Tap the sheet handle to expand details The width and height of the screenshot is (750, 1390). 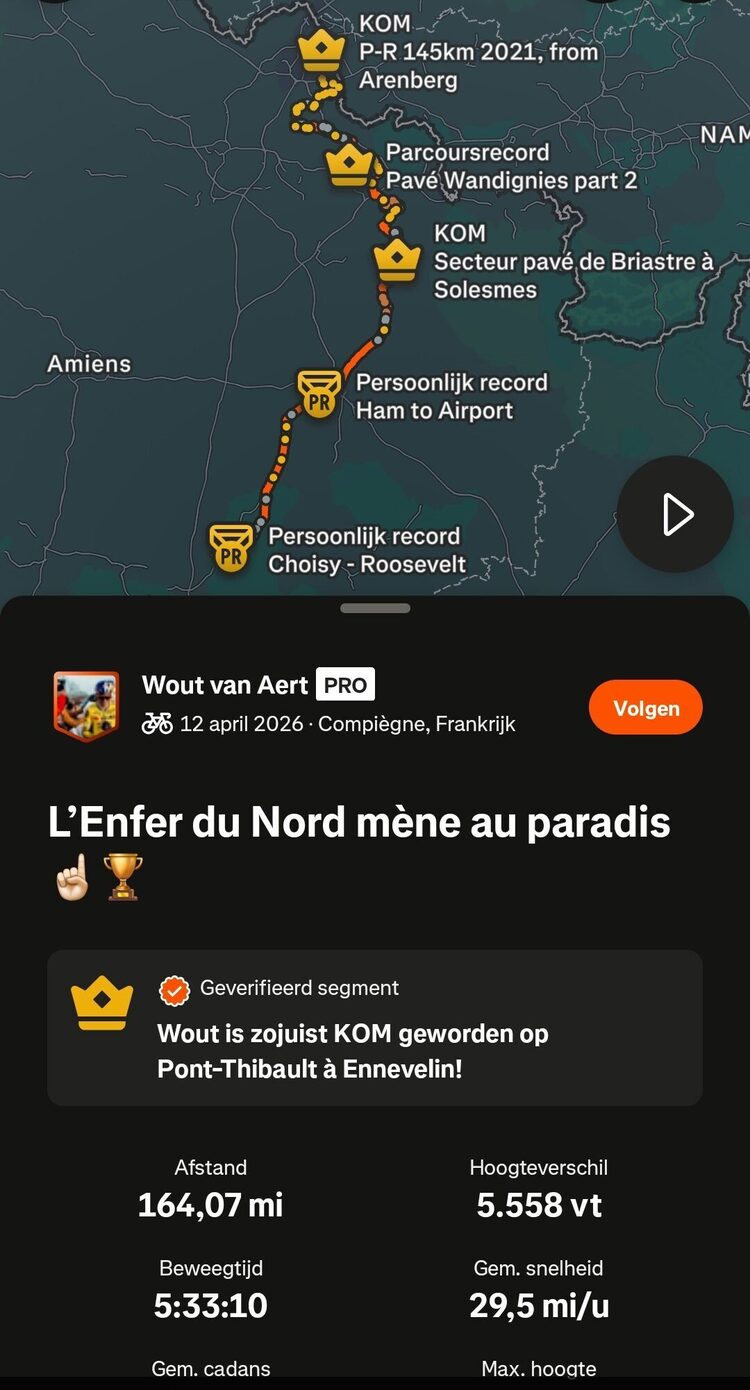pyautogui.click(x=375, y=608)
